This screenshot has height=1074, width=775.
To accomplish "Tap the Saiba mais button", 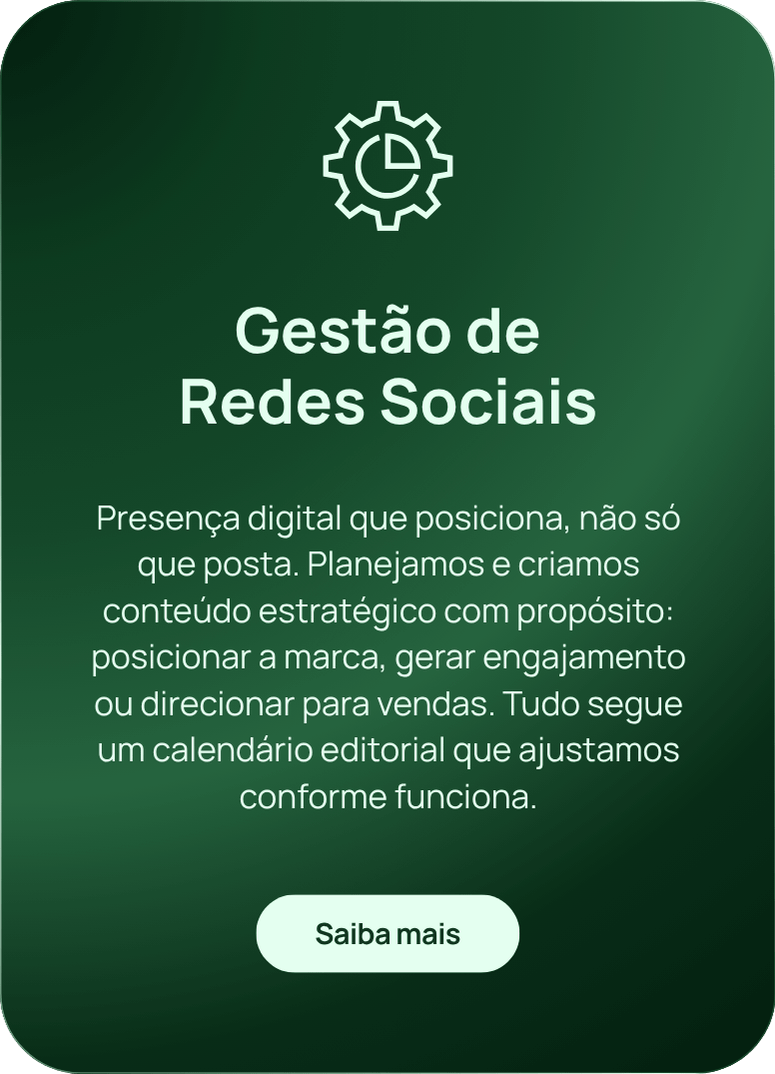I will pos(388,934).
